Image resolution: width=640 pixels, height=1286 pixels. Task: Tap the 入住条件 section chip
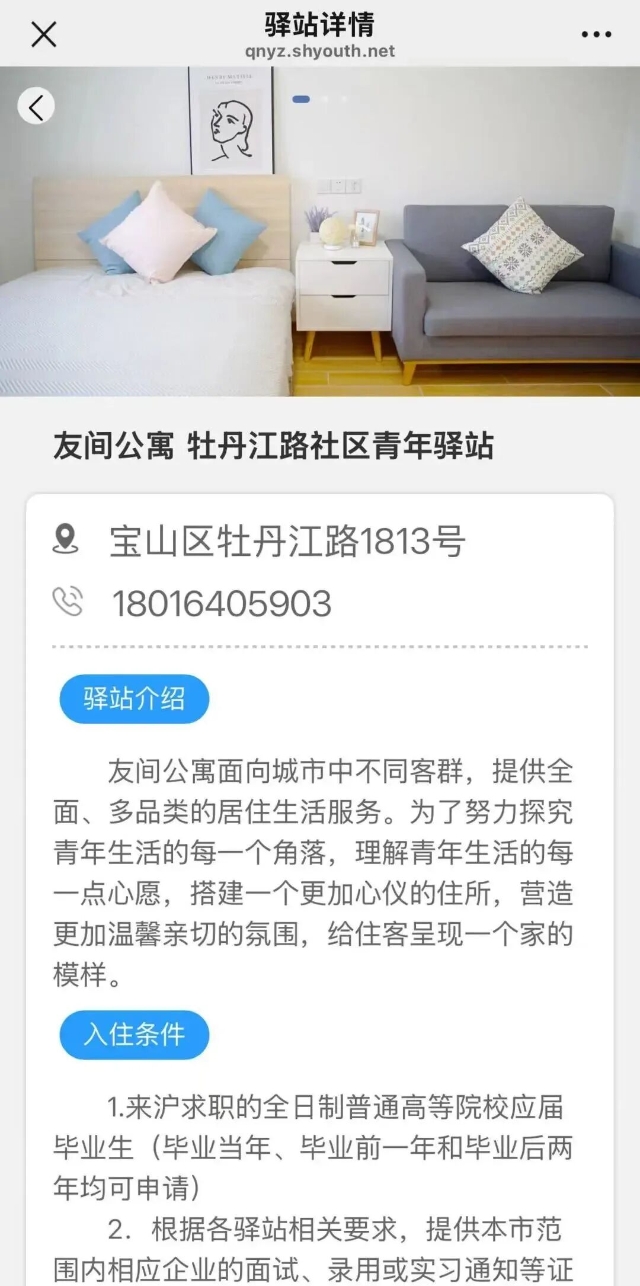pyautogui.click(x=134, y=1034)
